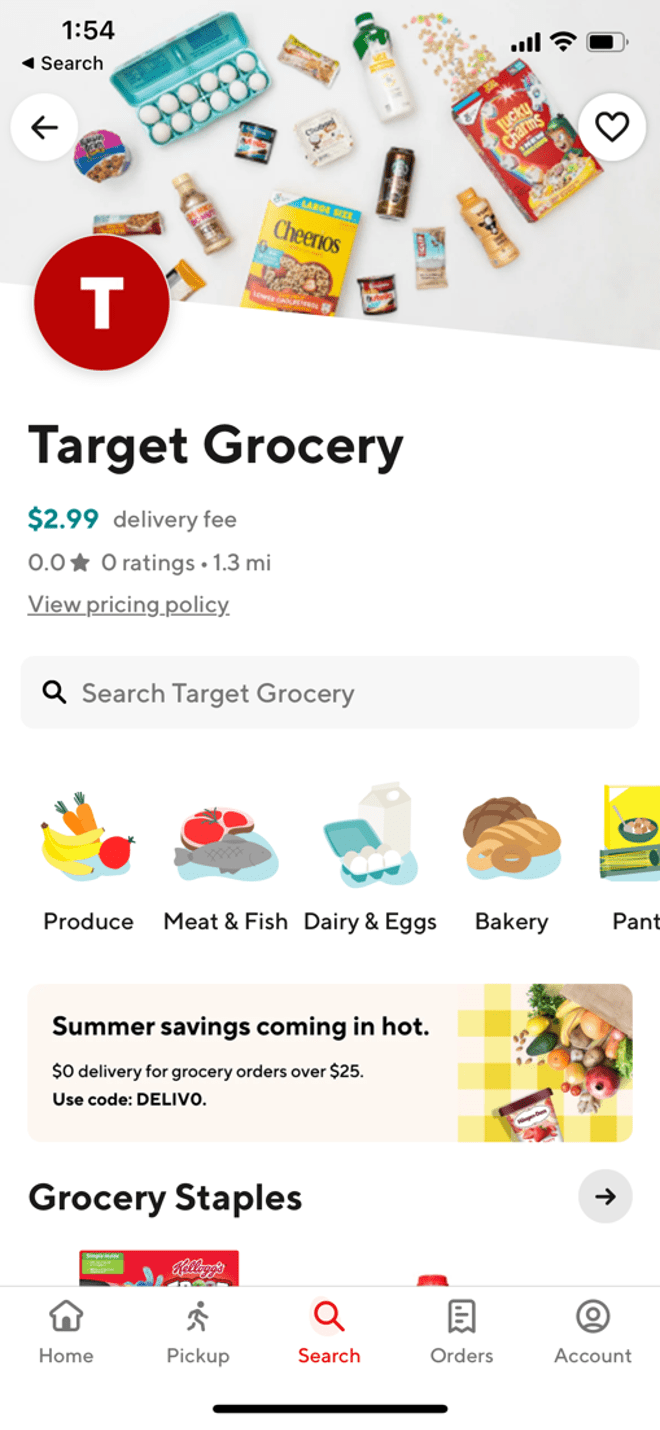Tap the Search Target Grocery field

coord(330,693)
